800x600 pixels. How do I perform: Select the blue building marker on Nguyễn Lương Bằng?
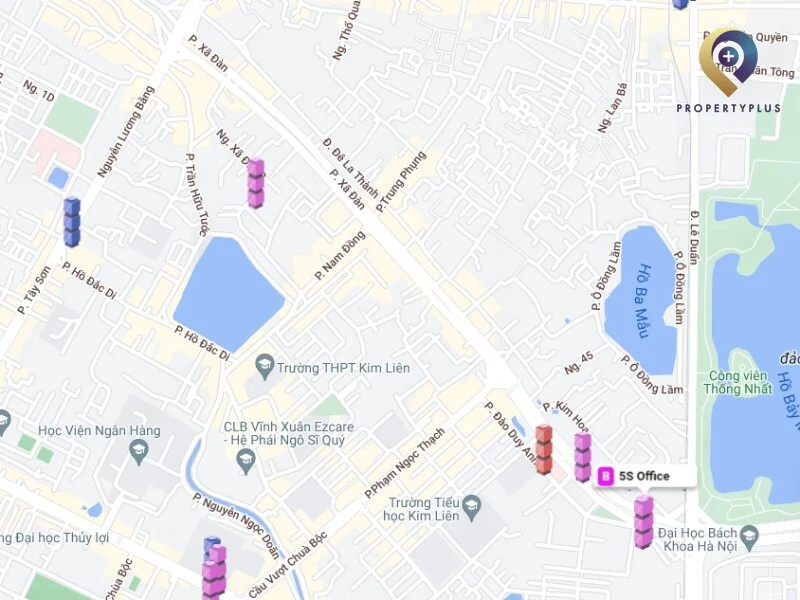click(72, 222)
